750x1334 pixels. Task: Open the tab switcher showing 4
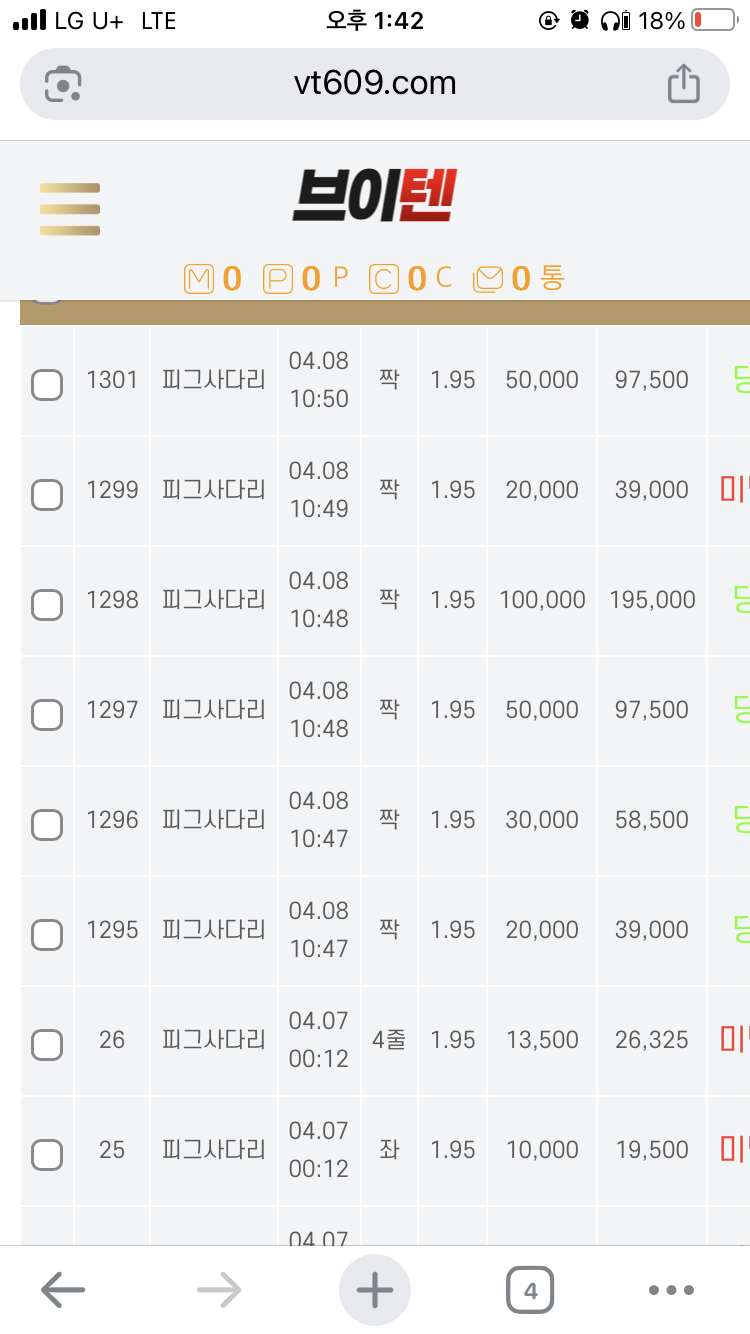530,1290
